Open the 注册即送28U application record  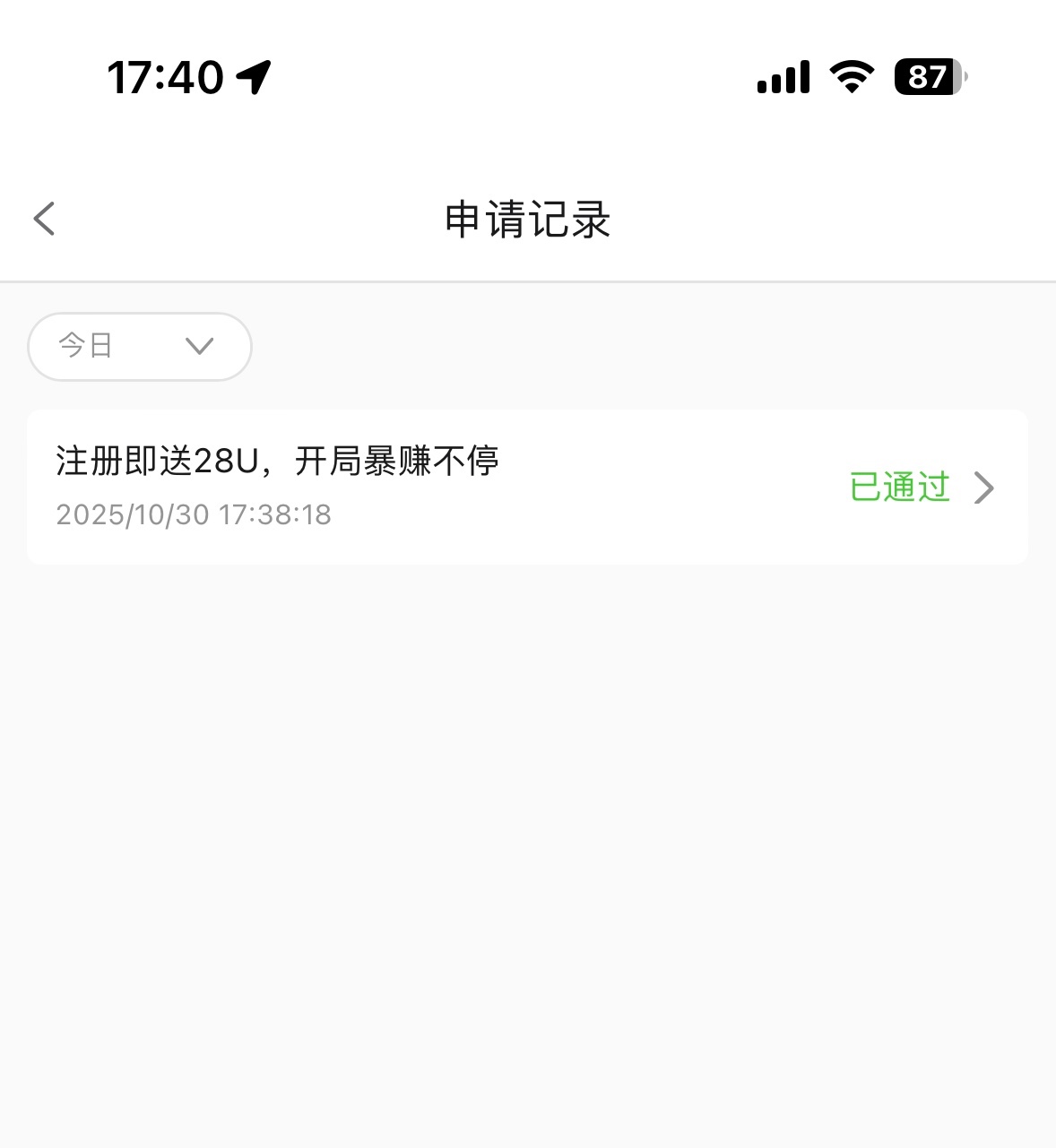click(527, 488)
